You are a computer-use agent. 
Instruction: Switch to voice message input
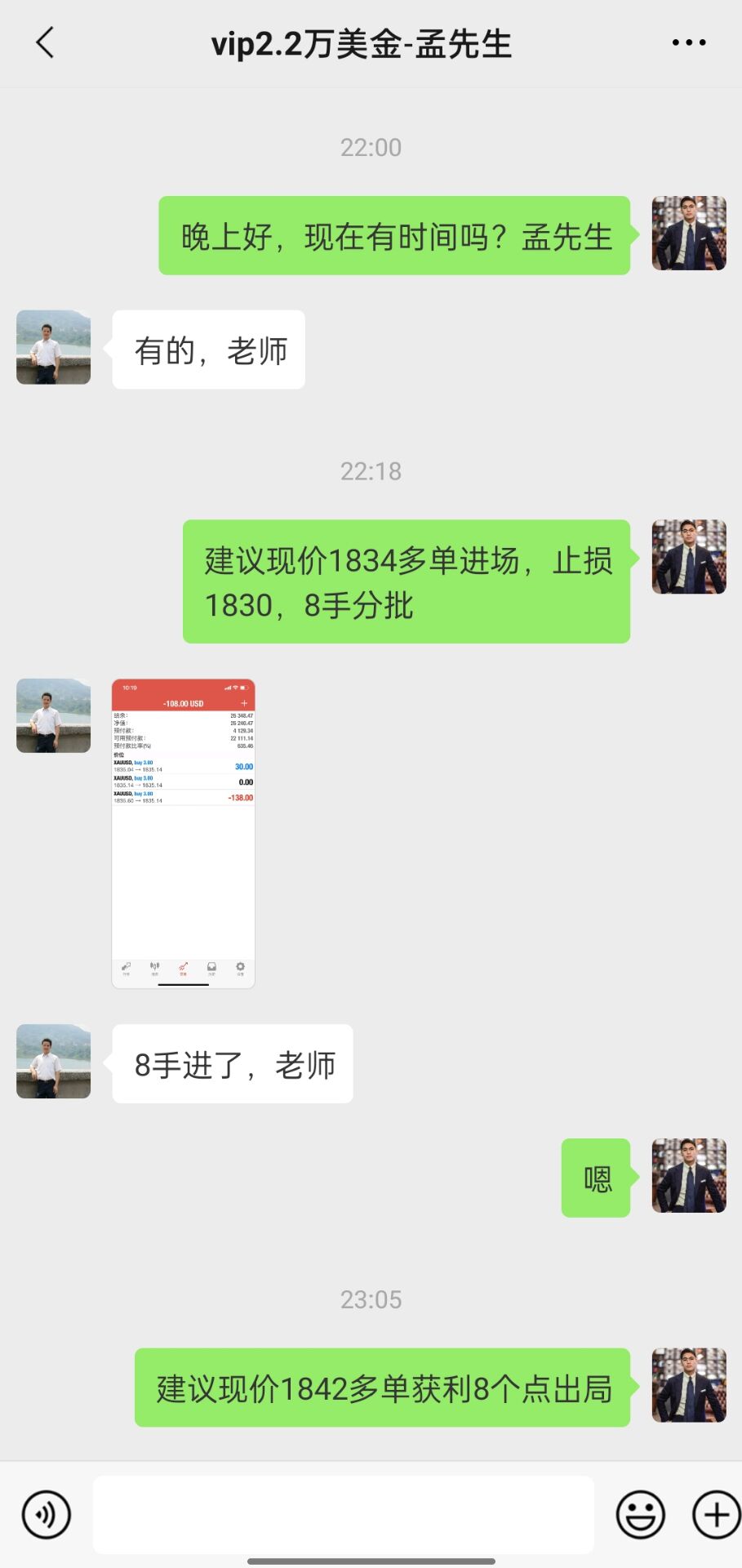[47, 1515]
